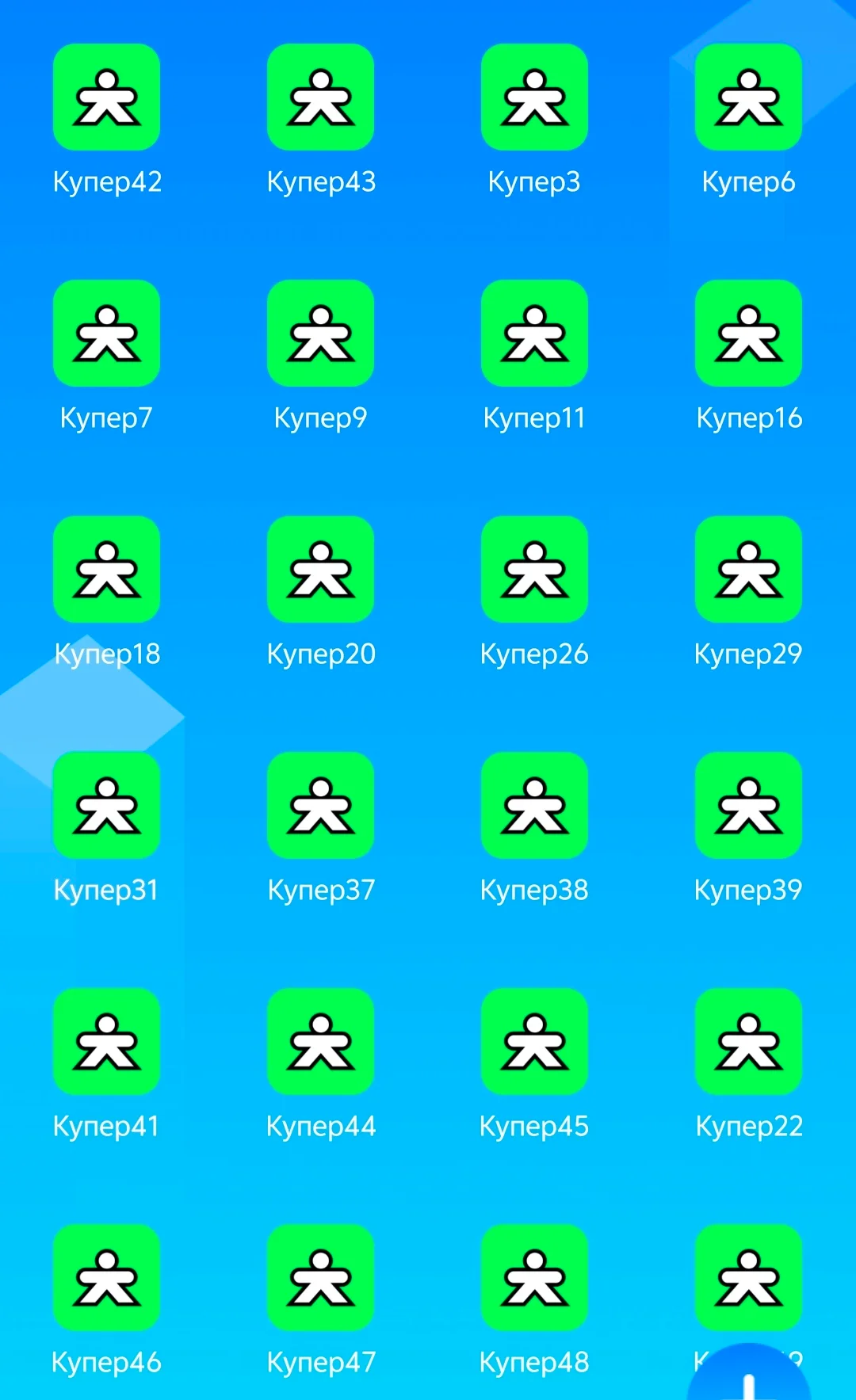Start Купер11 app

click(x=535, y=334)
